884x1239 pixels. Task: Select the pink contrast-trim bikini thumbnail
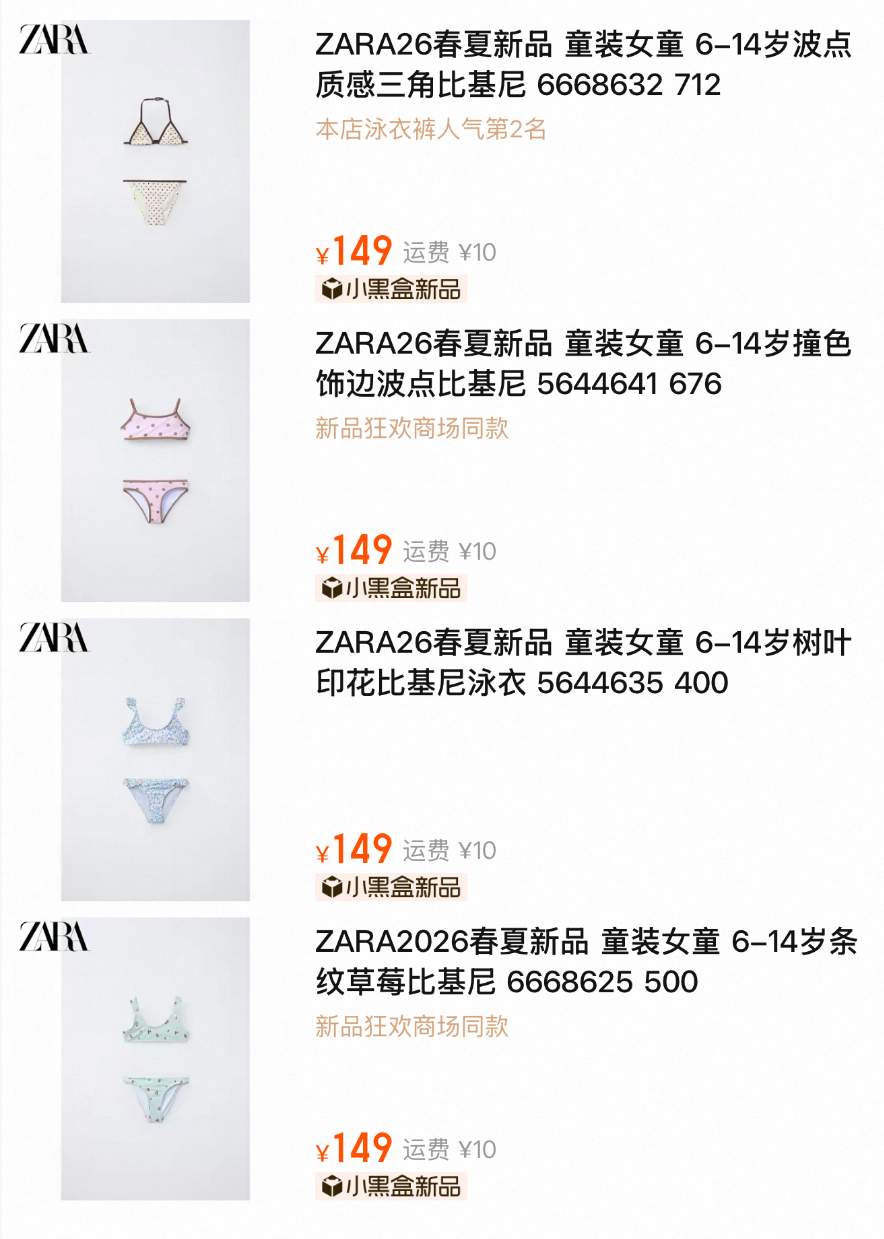pyautogui.click(x=155, y=460)
